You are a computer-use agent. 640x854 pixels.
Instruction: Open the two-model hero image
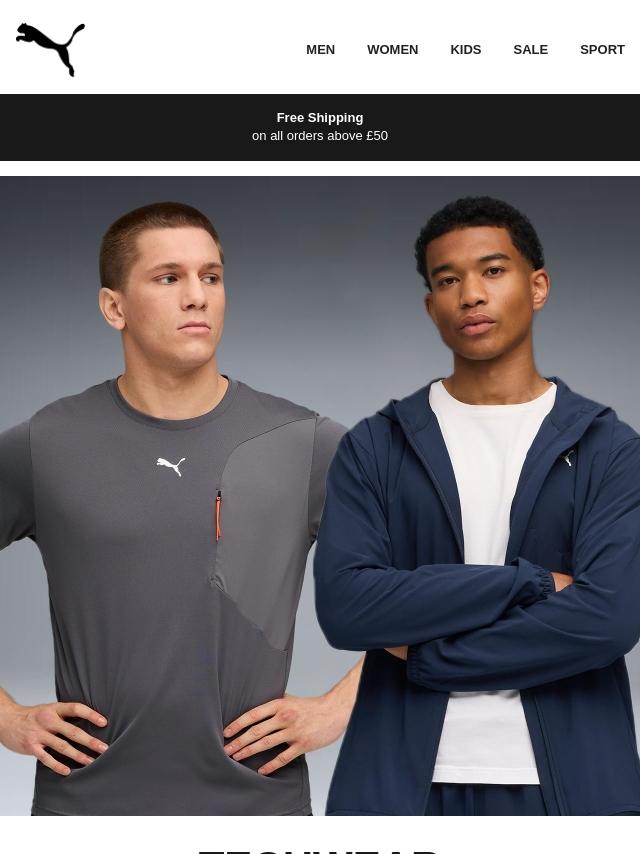[320, 496]
